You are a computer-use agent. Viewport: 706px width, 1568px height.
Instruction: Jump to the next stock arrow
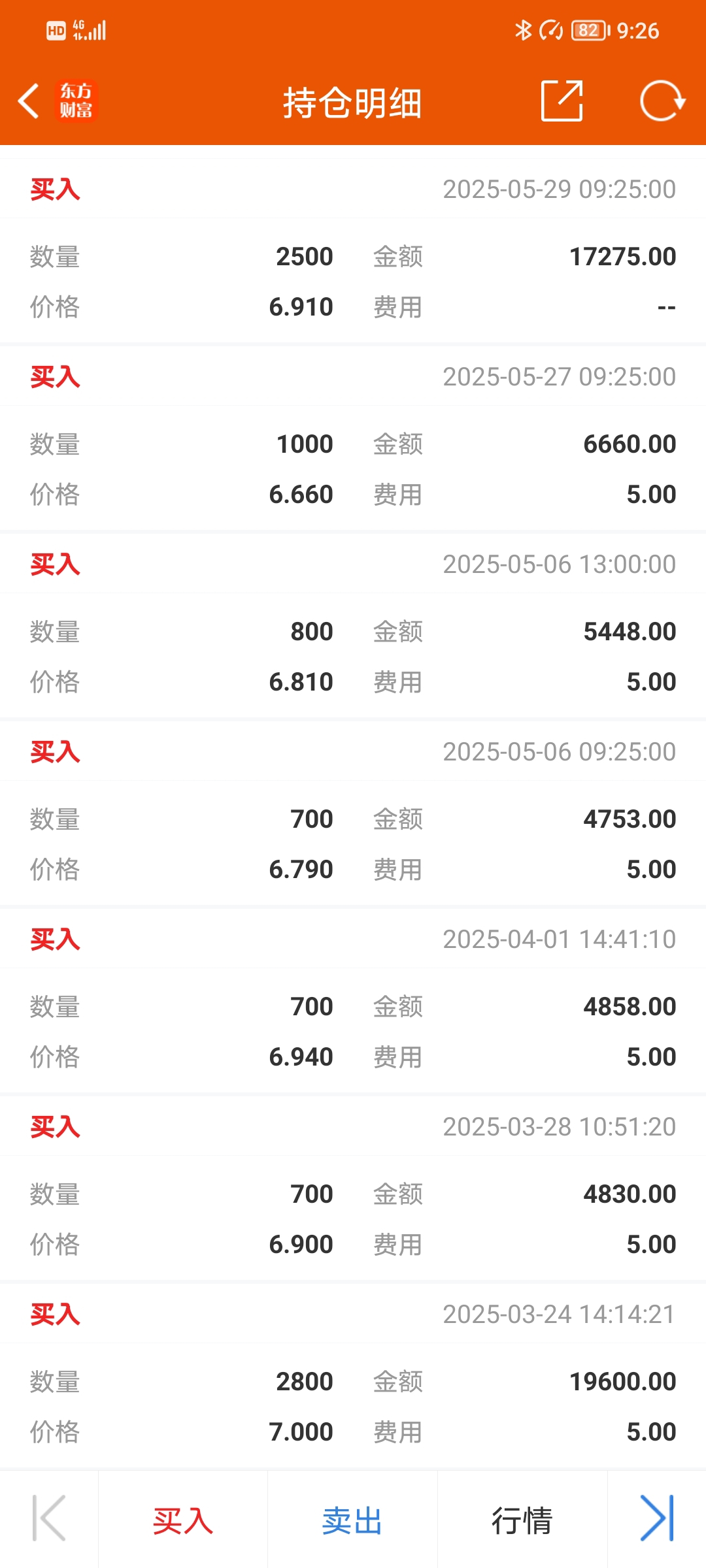click(x=657, y=1518)
